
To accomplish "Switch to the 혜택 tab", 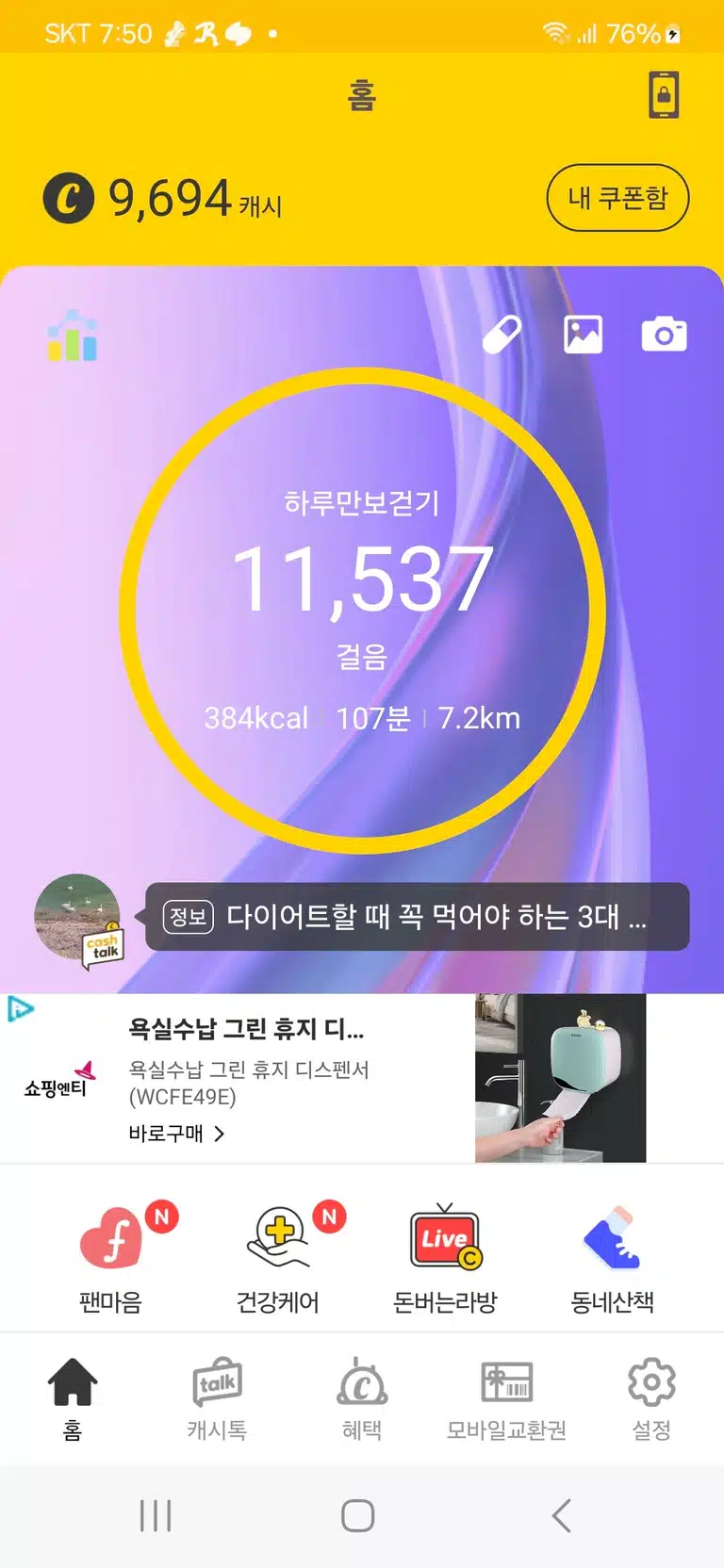I will (x=362, y=1399).
